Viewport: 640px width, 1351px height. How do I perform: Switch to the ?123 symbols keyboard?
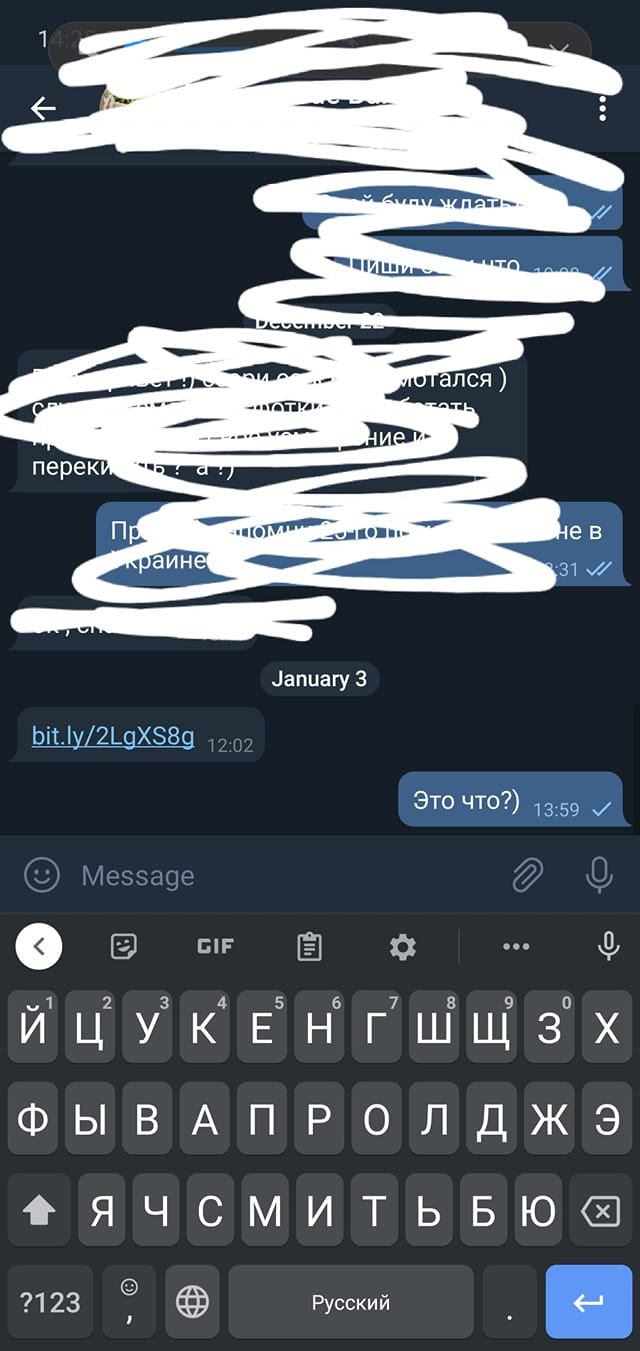[x=50, y=1302]
